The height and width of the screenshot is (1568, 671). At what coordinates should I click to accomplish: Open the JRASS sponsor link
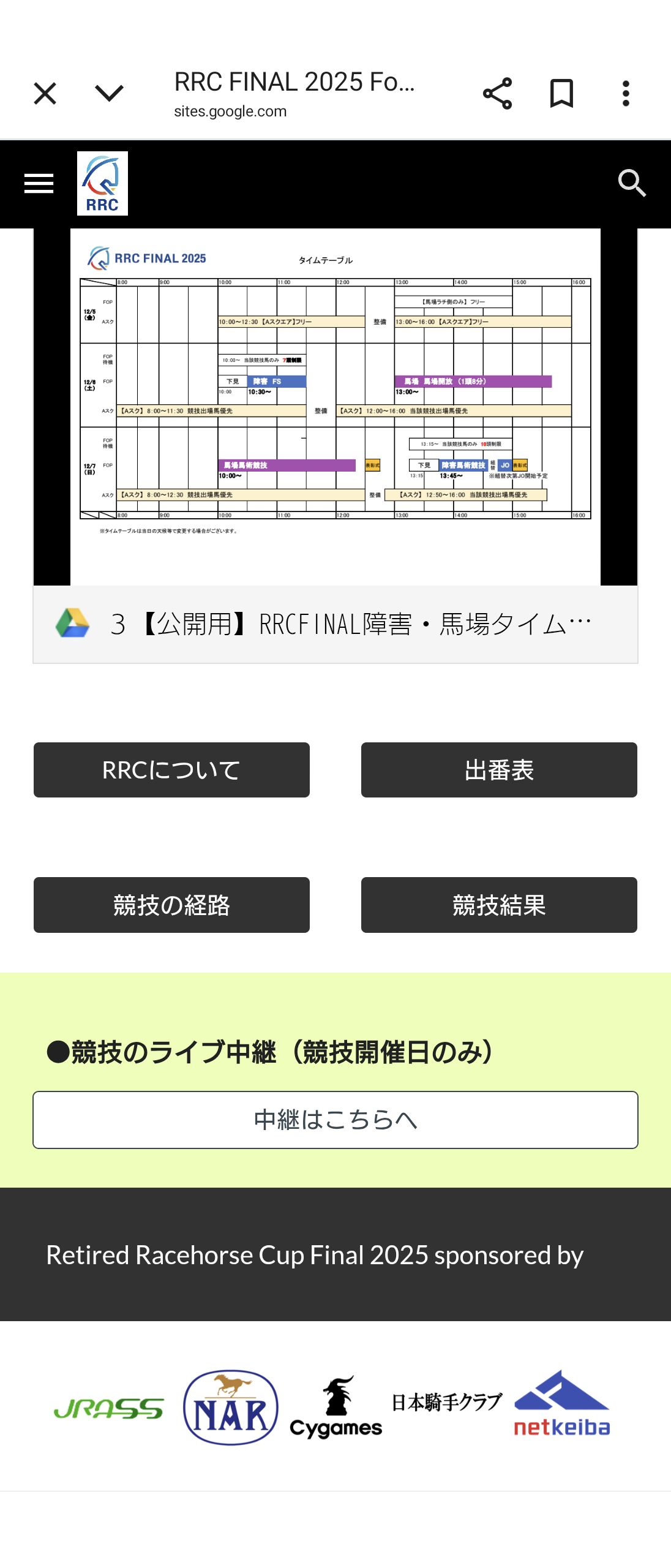[109, 1409]
